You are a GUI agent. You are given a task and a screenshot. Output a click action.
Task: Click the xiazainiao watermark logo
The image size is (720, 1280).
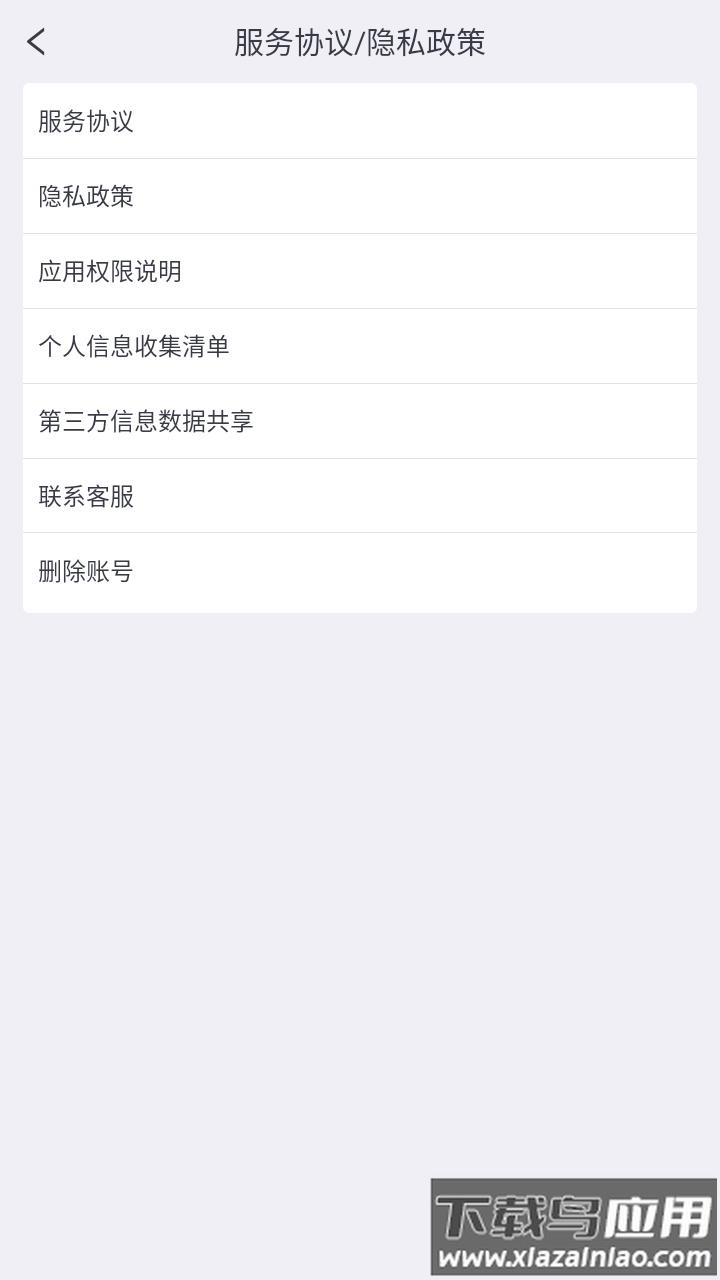click(570, 1215)
